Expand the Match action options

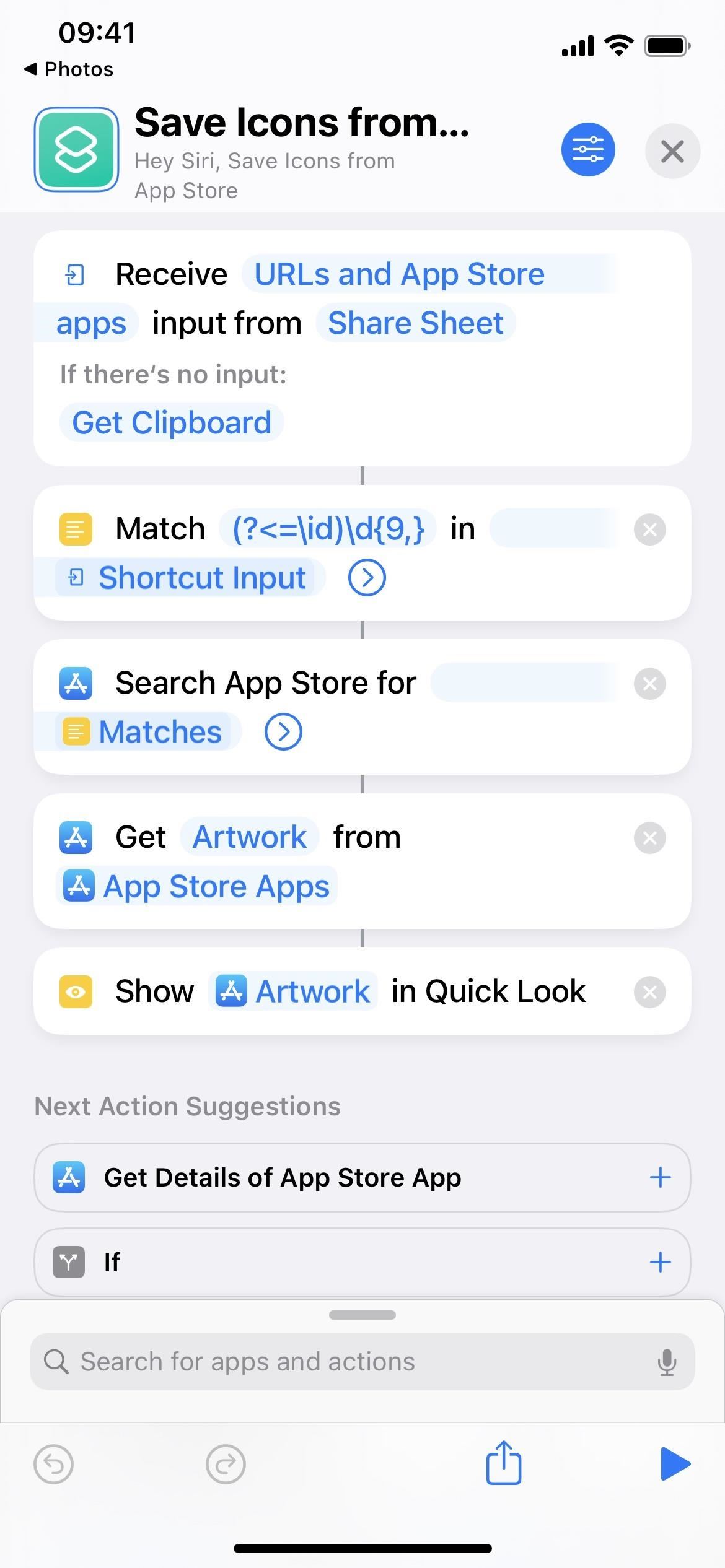[x=367, y=578]
